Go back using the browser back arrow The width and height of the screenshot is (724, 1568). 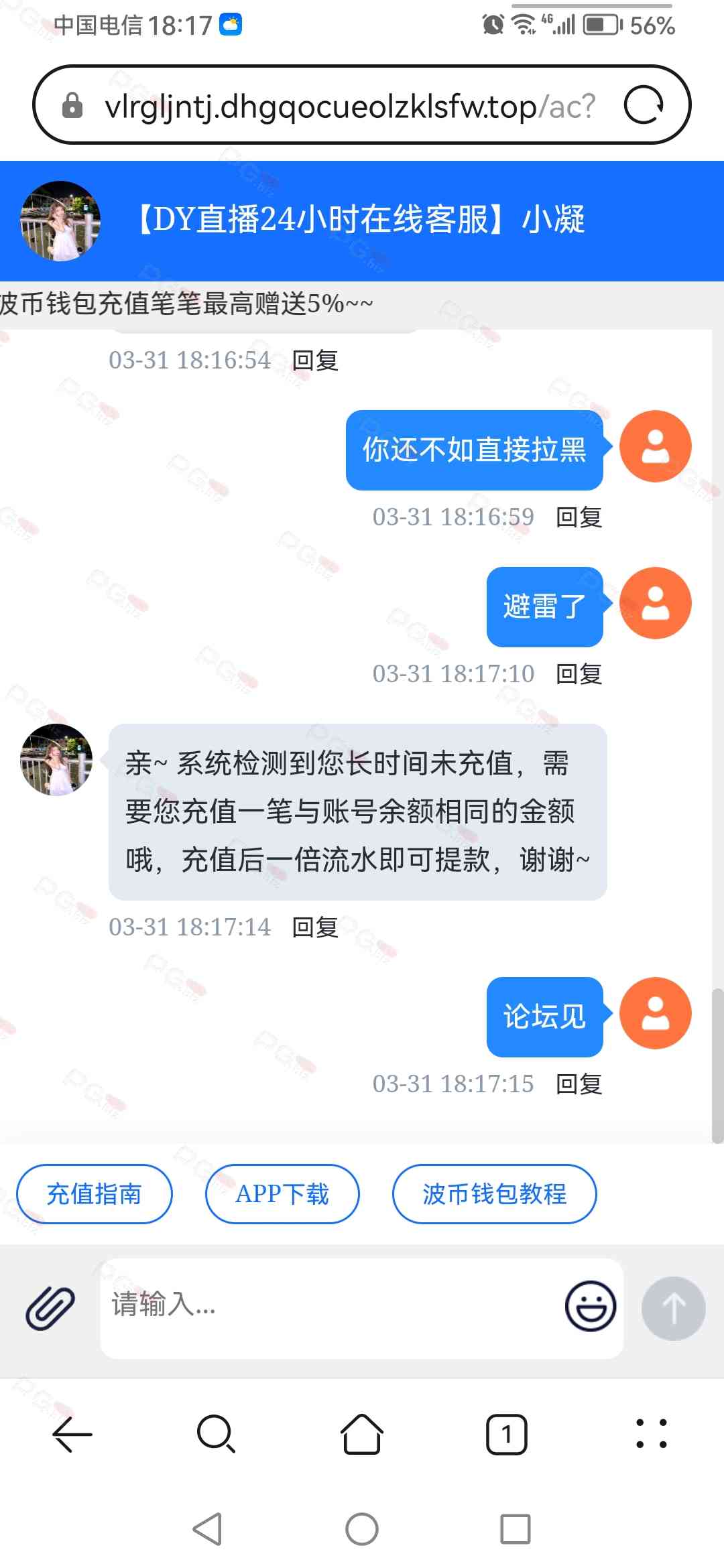(72, 1435)
